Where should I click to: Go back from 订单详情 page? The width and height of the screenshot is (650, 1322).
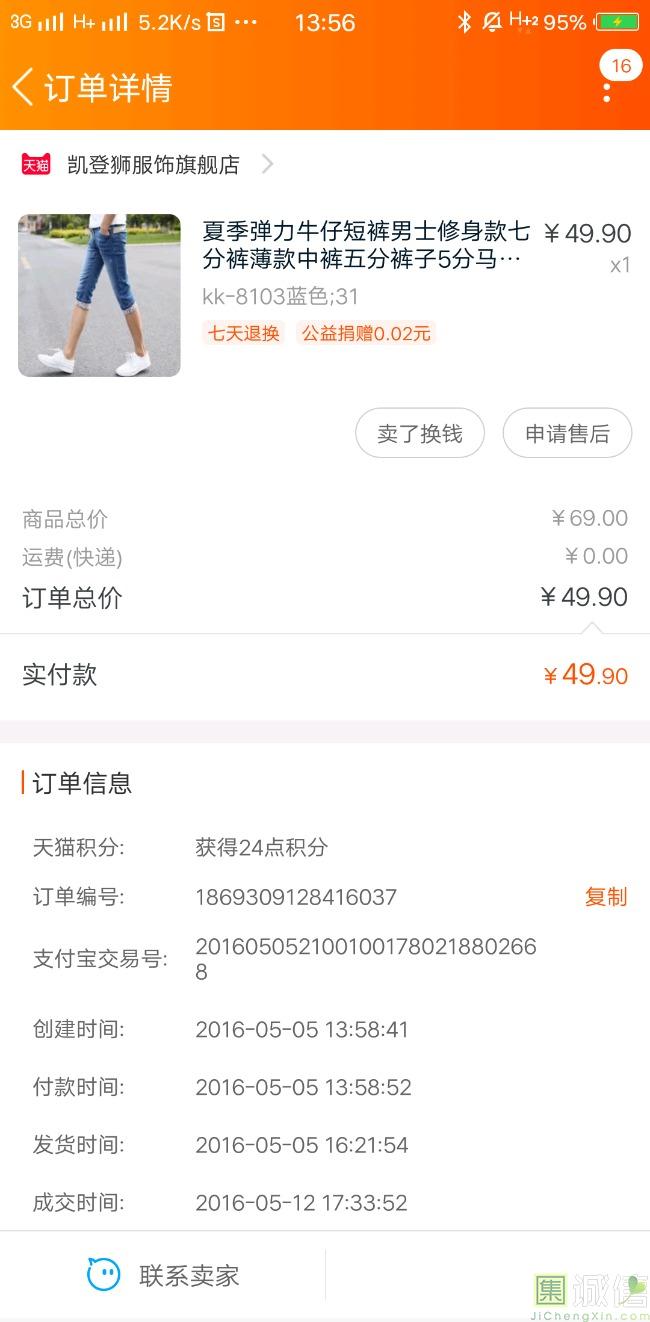point(24,87)
